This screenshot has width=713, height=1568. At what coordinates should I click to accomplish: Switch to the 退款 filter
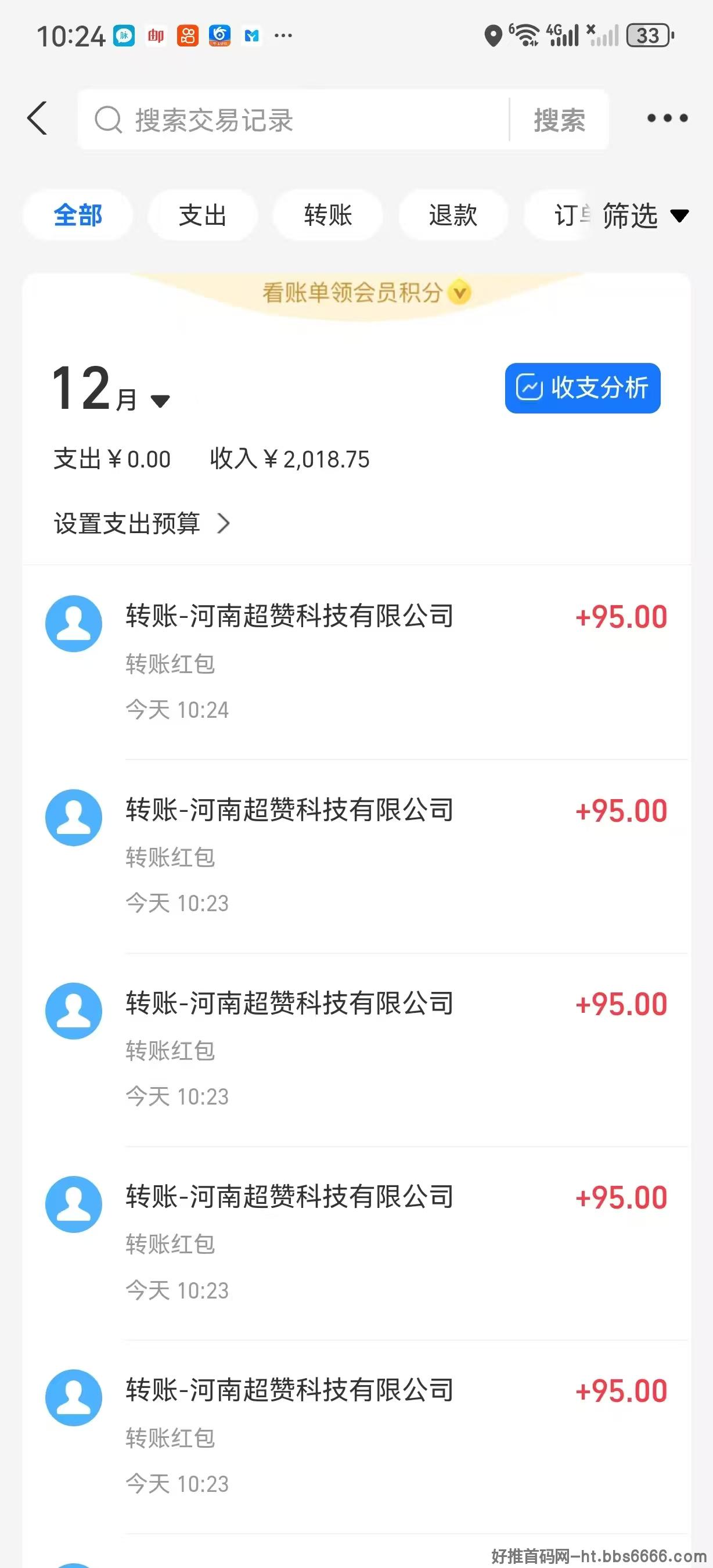pos(453,215)
